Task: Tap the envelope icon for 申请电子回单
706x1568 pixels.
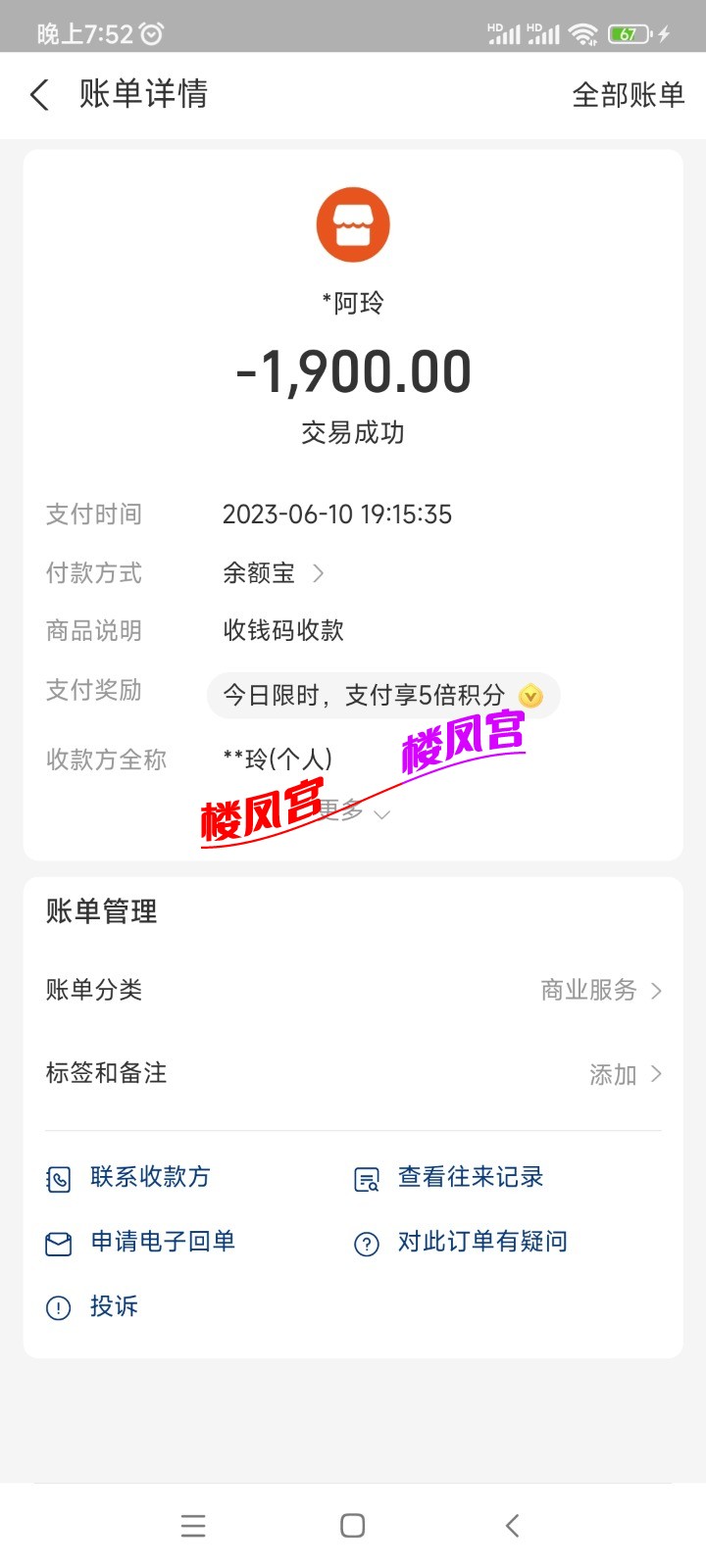Action: 57,1242
